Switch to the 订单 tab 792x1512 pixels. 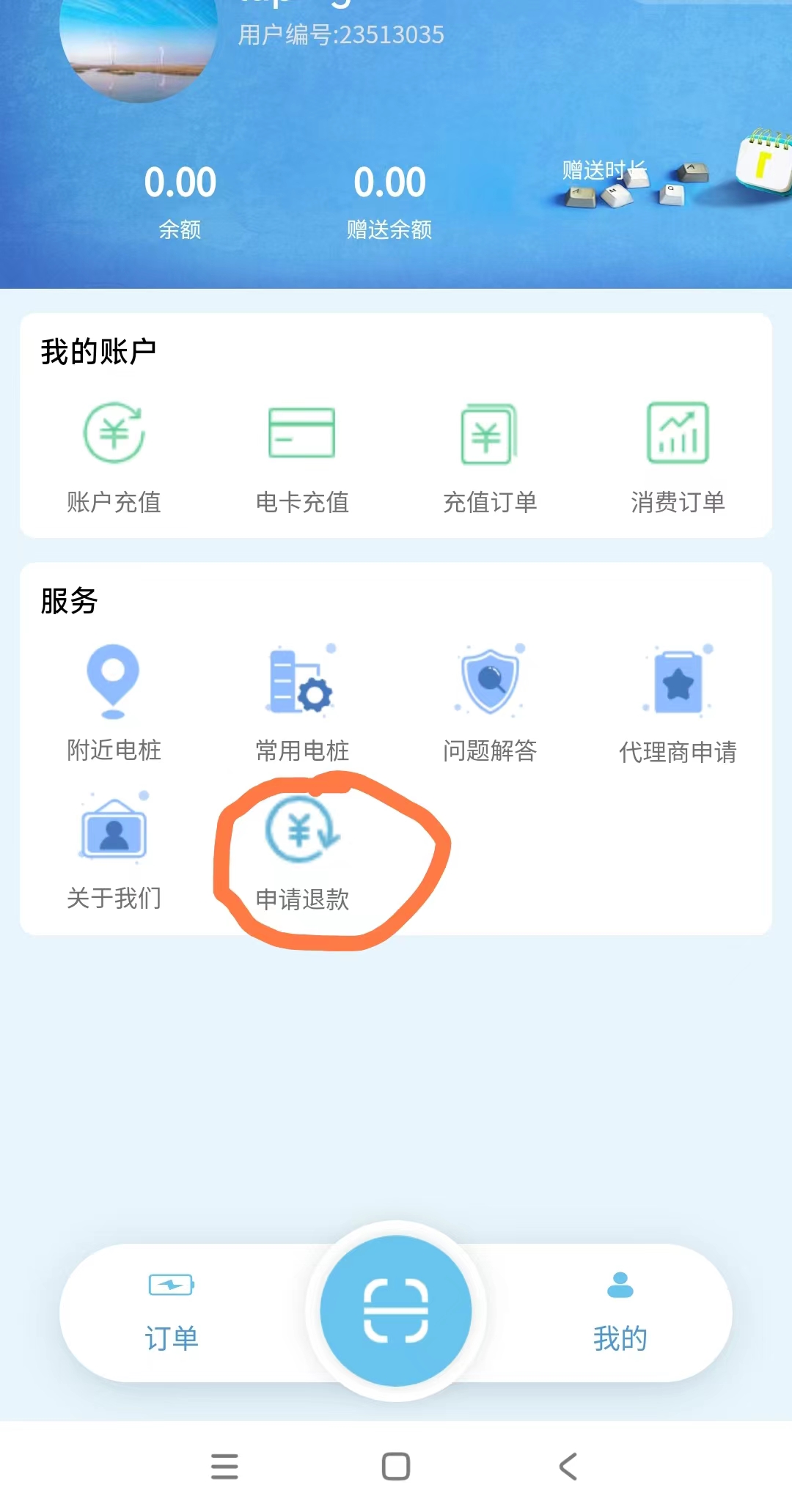coord(172,1313)
